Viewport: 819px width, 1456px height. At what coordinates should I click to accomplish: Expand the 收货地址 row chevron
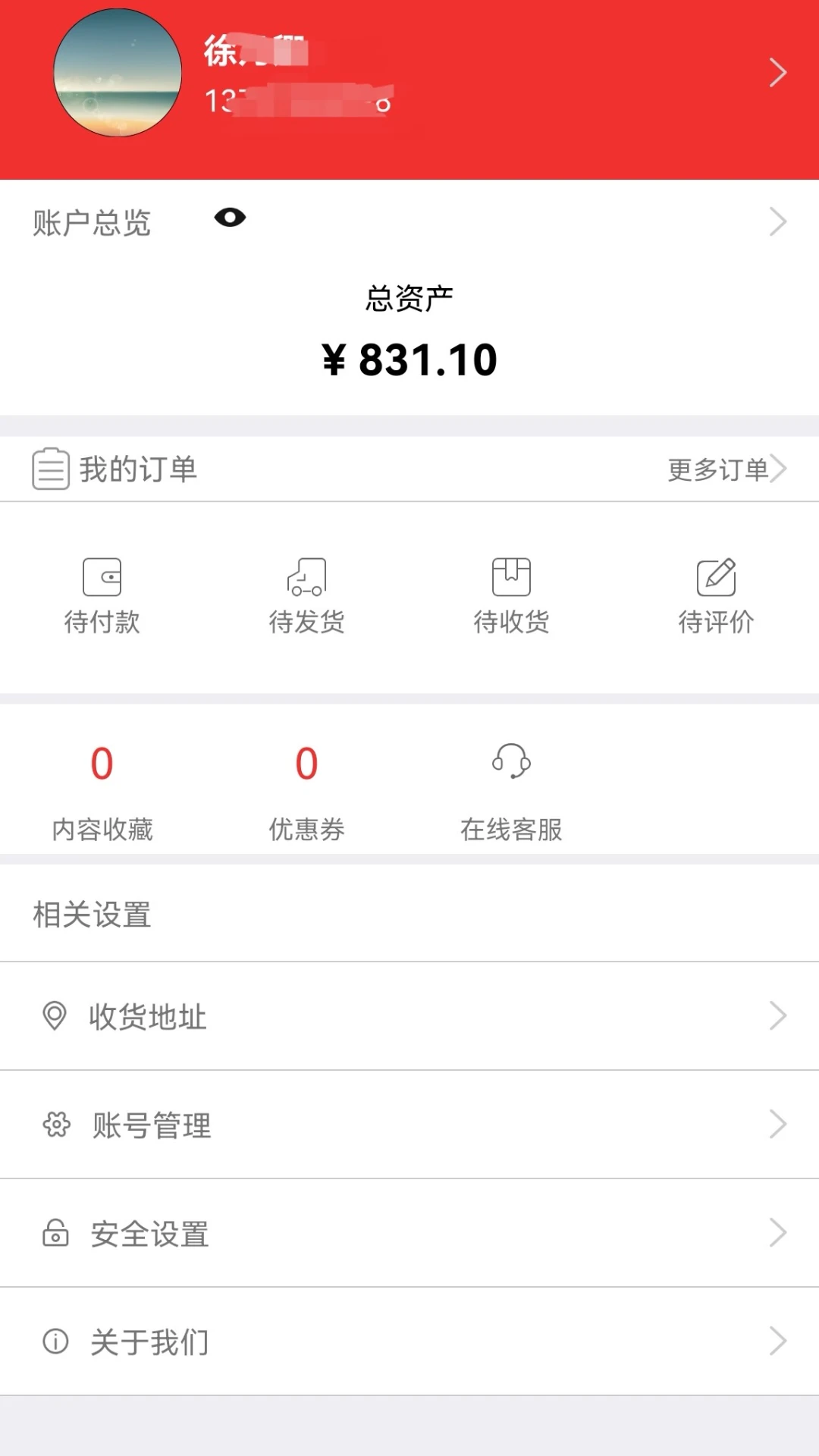(778, 1016)
